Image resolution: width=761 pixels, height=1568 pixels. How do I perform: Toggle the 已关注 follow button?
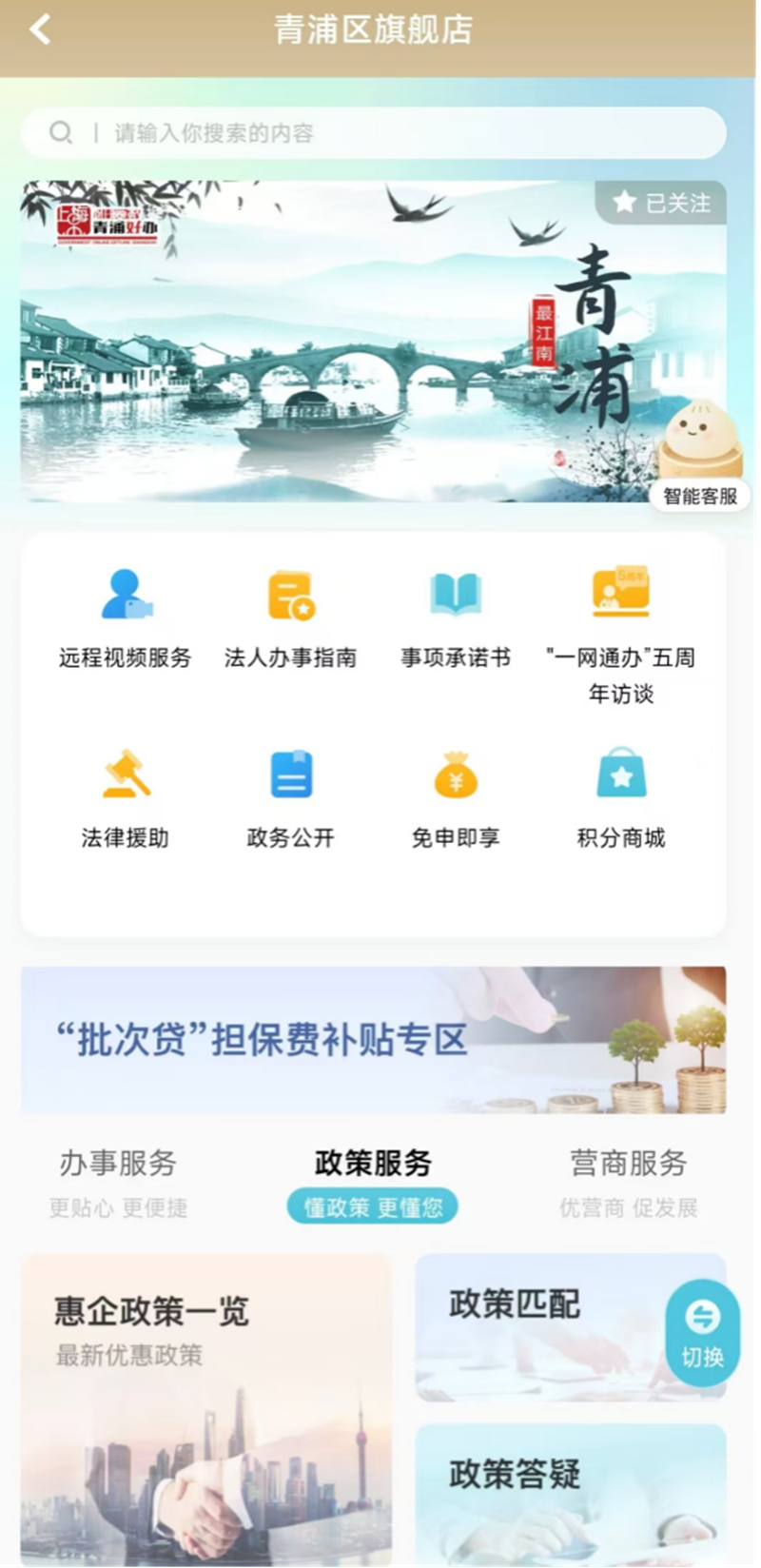pos(662,203)
